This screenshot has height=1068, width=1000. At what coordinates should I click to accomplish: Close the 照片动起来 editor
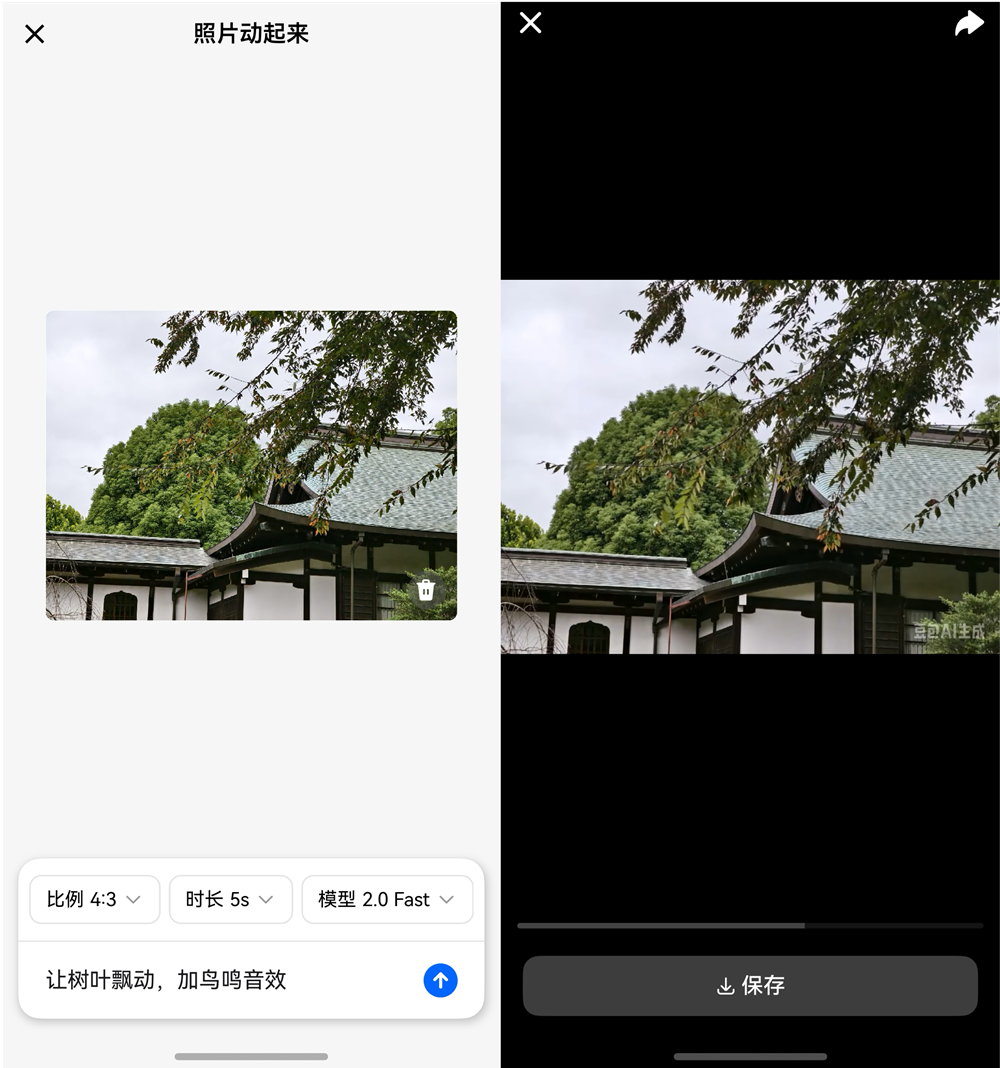pyautogui.click(x=34, y=33)
